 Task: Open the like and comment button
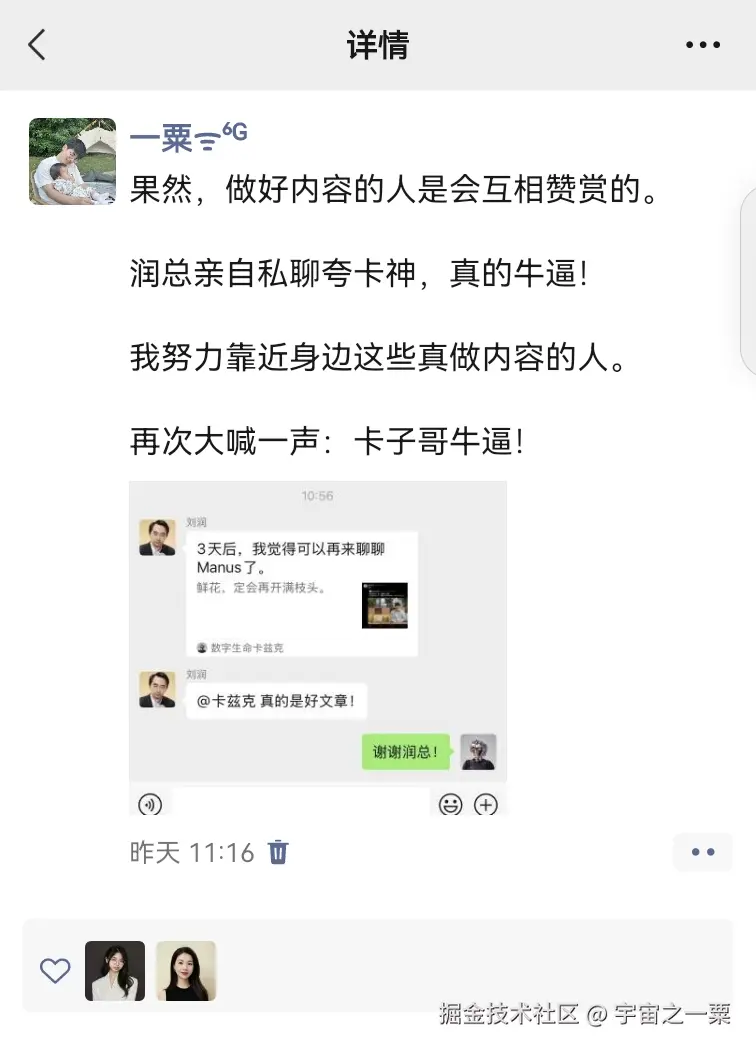702,852
